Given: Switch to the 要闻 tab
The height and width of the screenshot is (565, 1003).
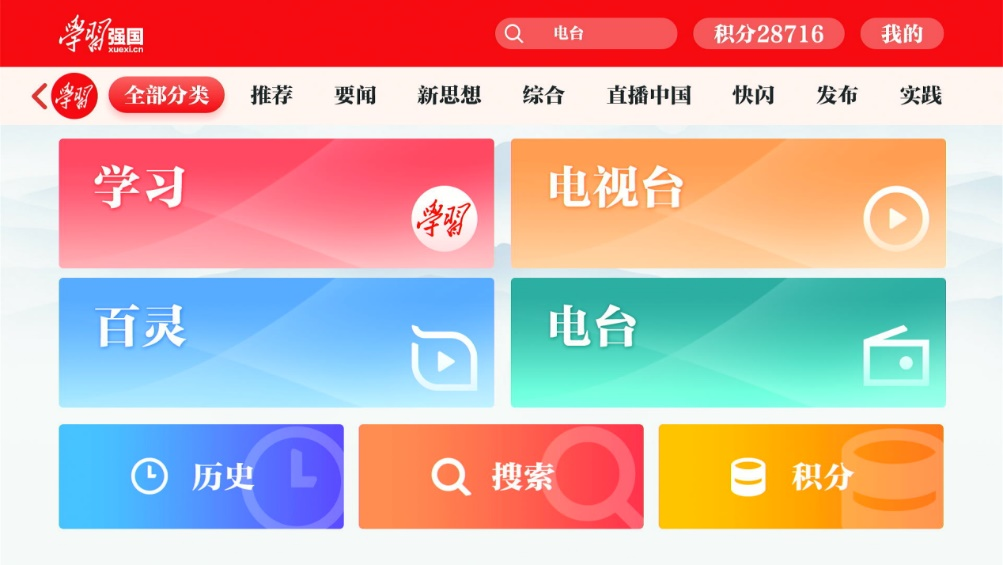Looking at the screenshot, I should 355,95.
